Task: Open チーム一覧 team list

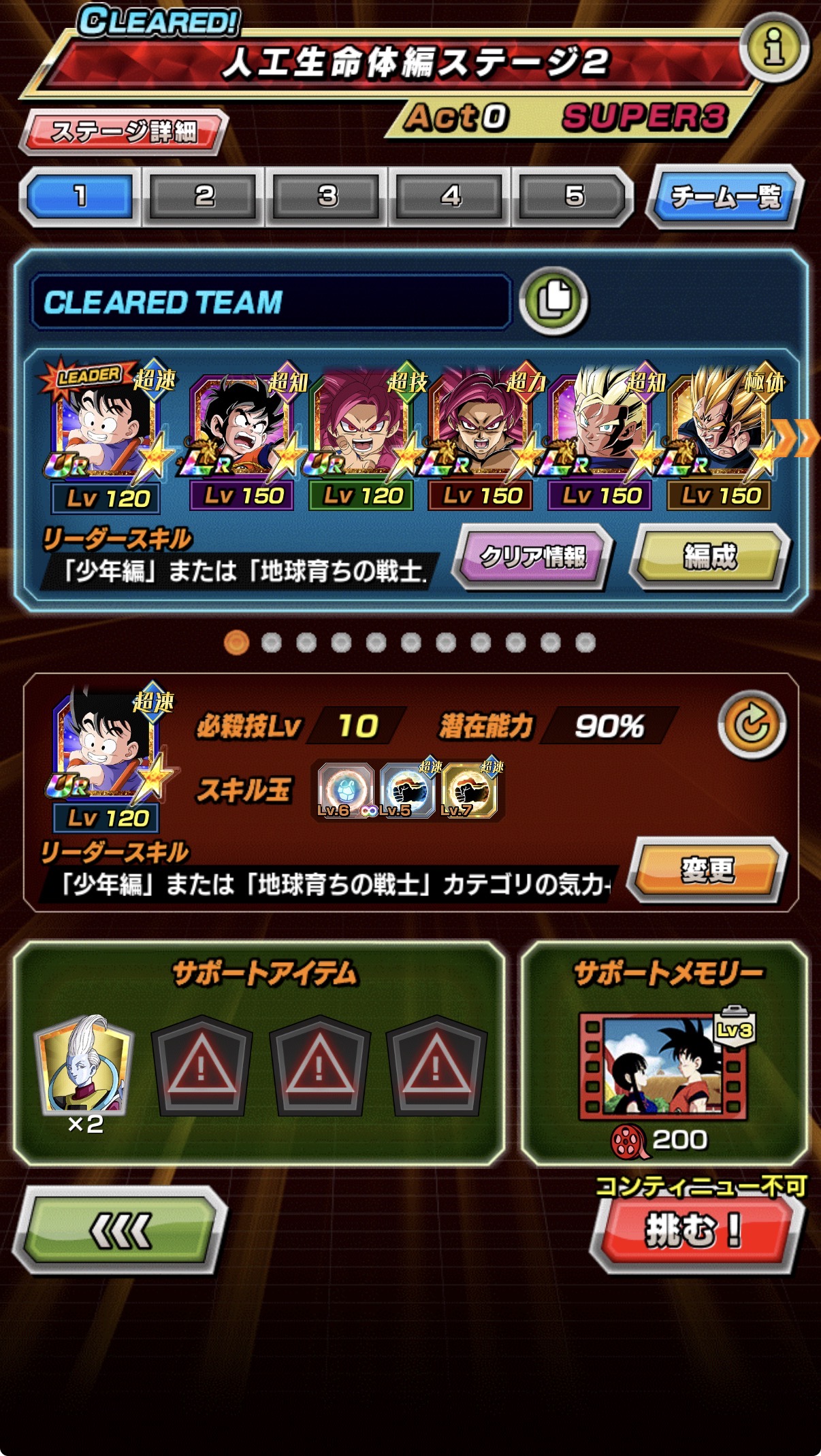Action: coord(725,197)
